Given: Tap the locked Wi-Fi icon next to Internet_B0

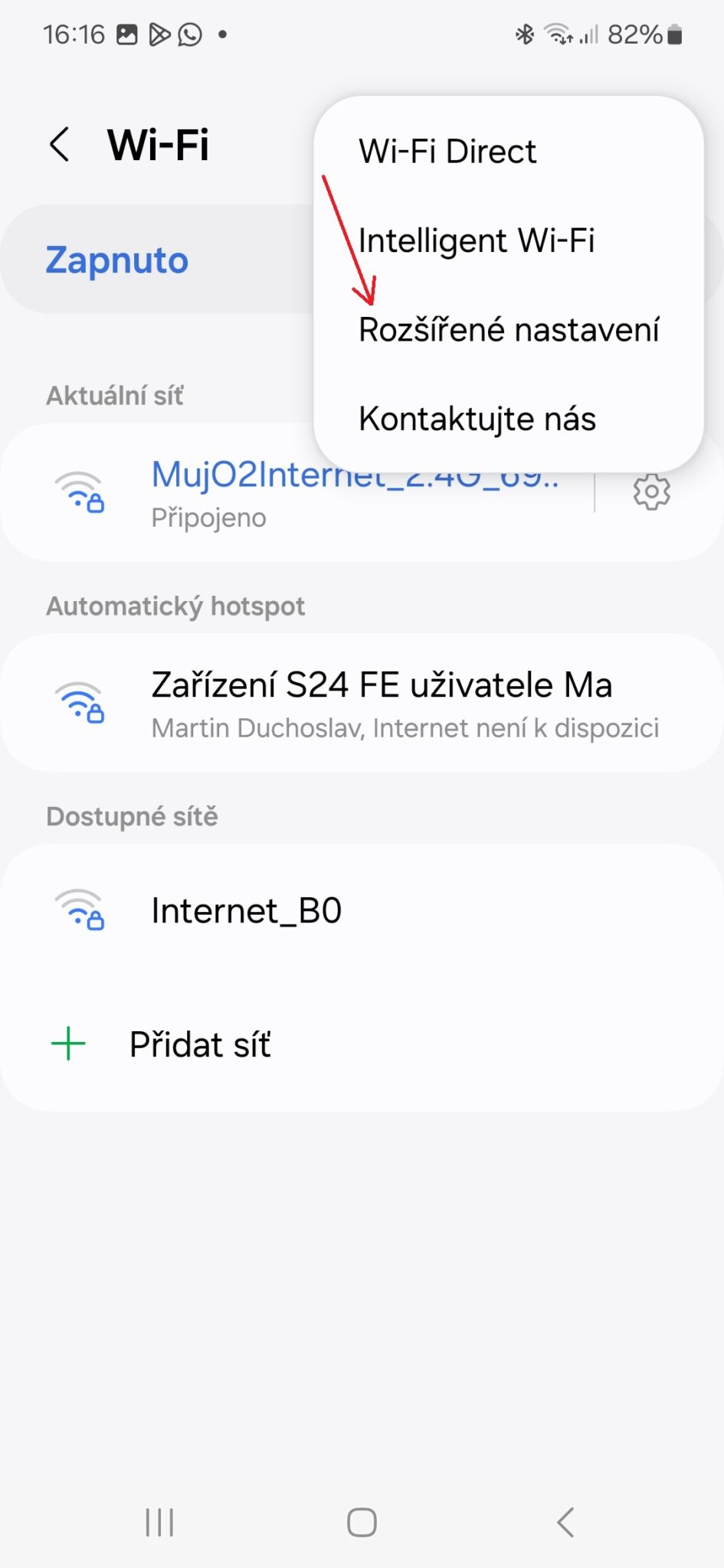Looking at the screenshot, I should click(80, 910).
